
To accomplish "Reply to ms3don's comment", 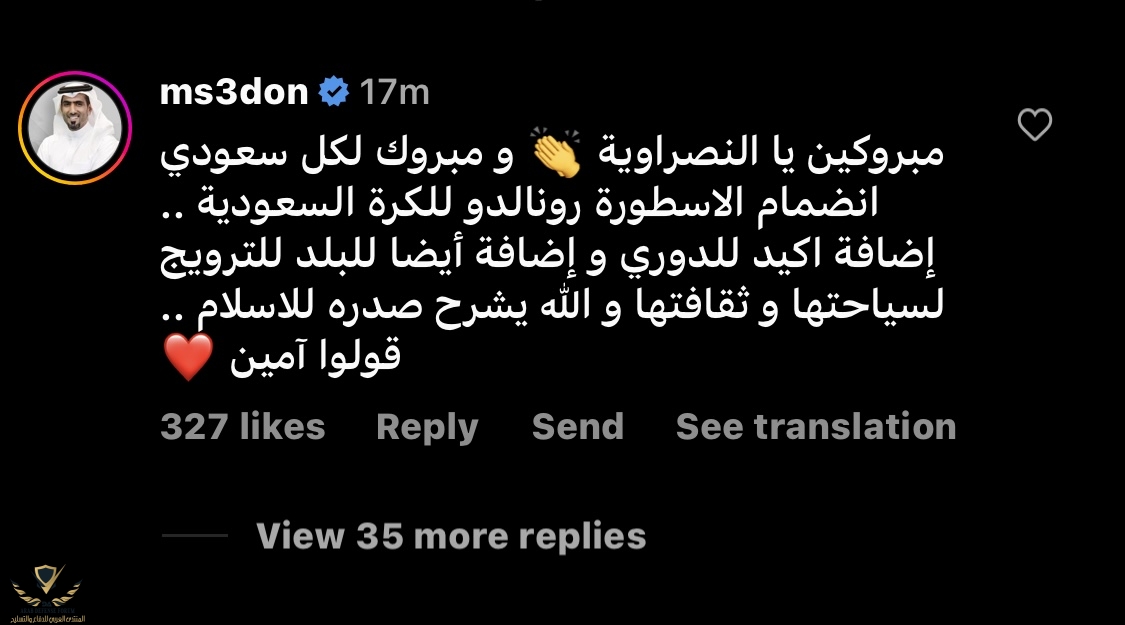I will pos(427,427).
